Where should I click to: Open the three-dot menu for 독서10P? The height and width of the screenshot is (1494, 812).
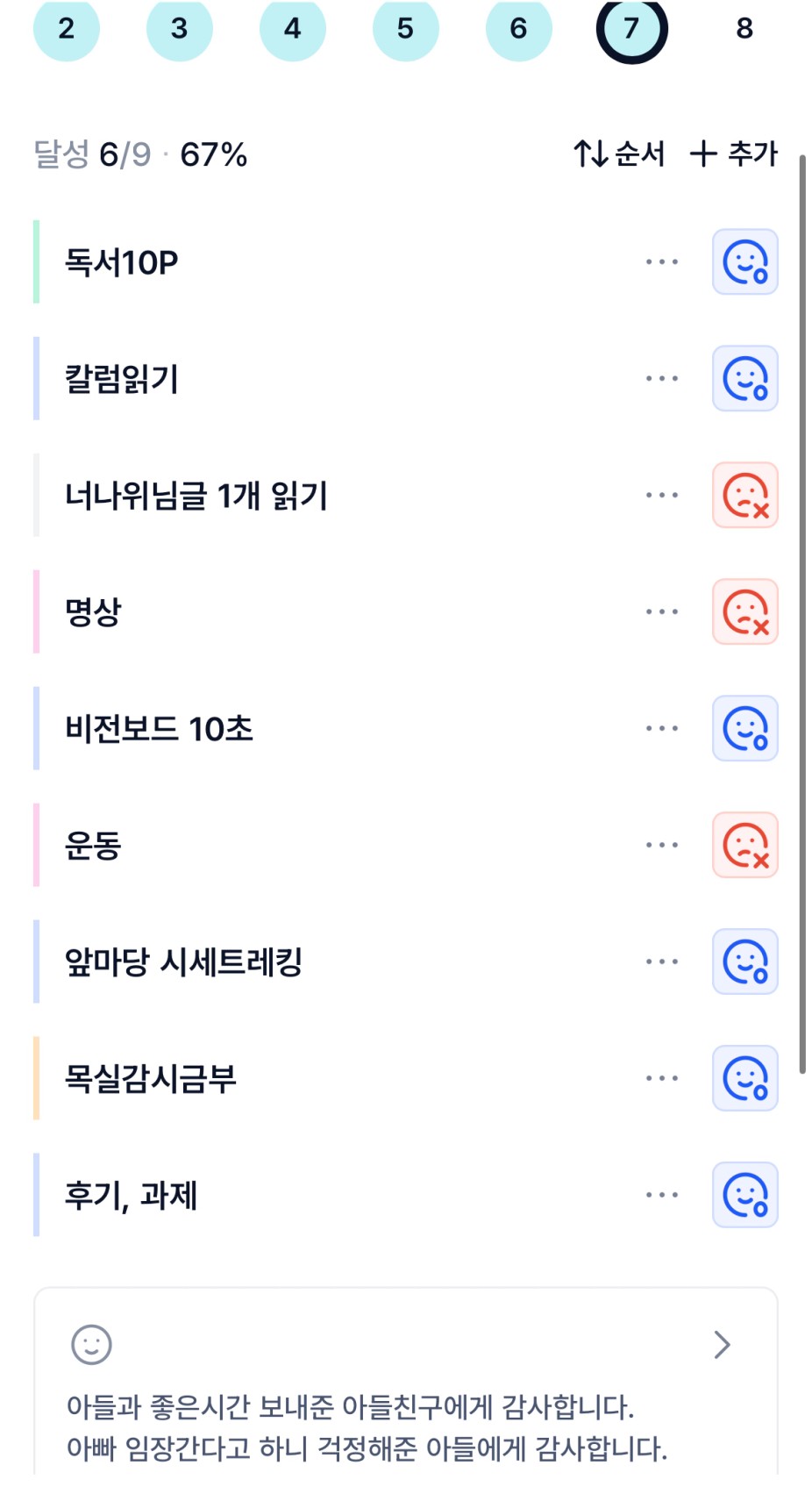click(x=661, y=261)
